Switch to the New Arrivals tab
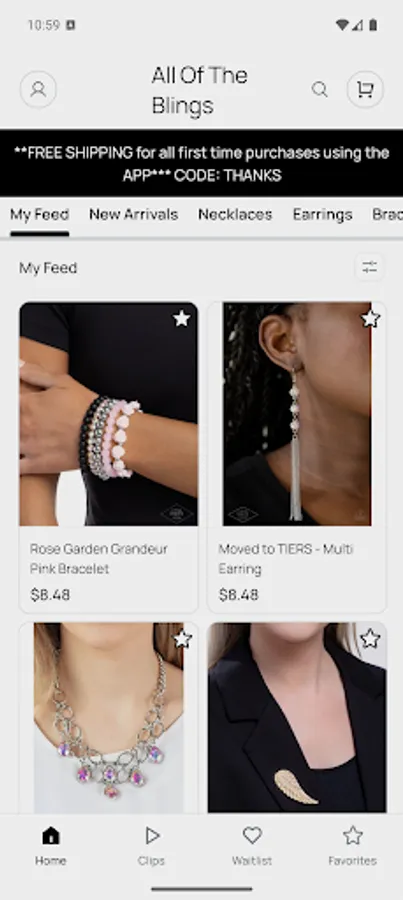This screenshot has height=900, width=403. 133,215
